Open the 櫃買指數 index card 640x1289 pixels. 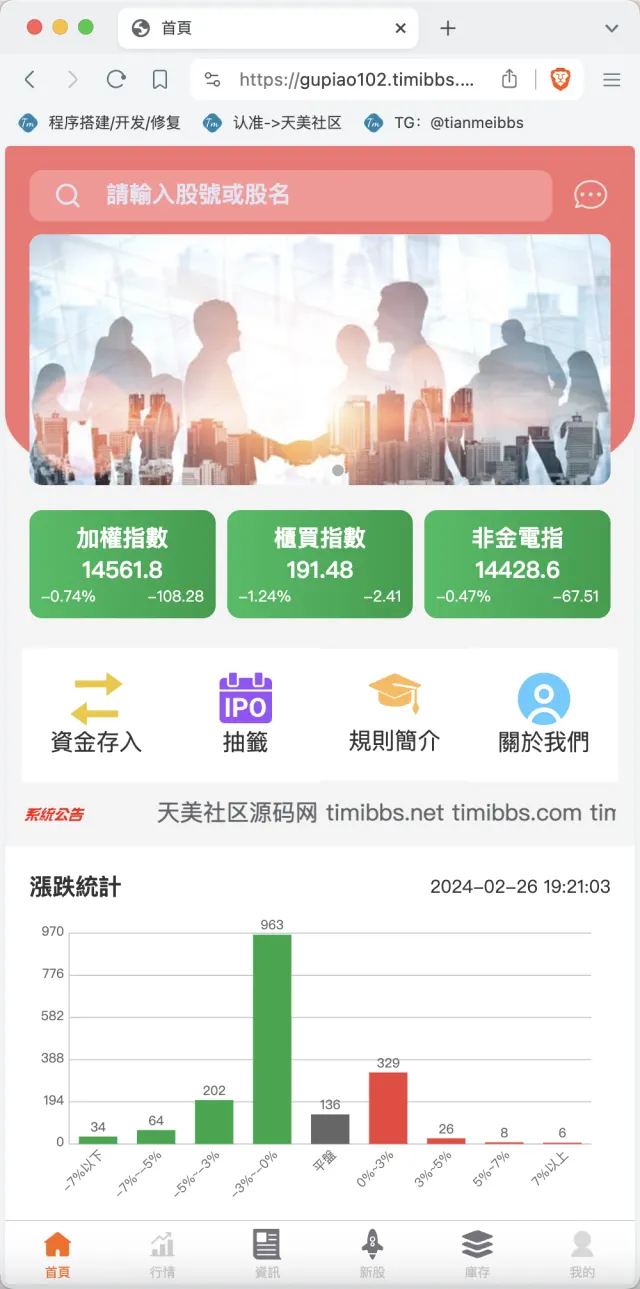[x=320, y=564]
